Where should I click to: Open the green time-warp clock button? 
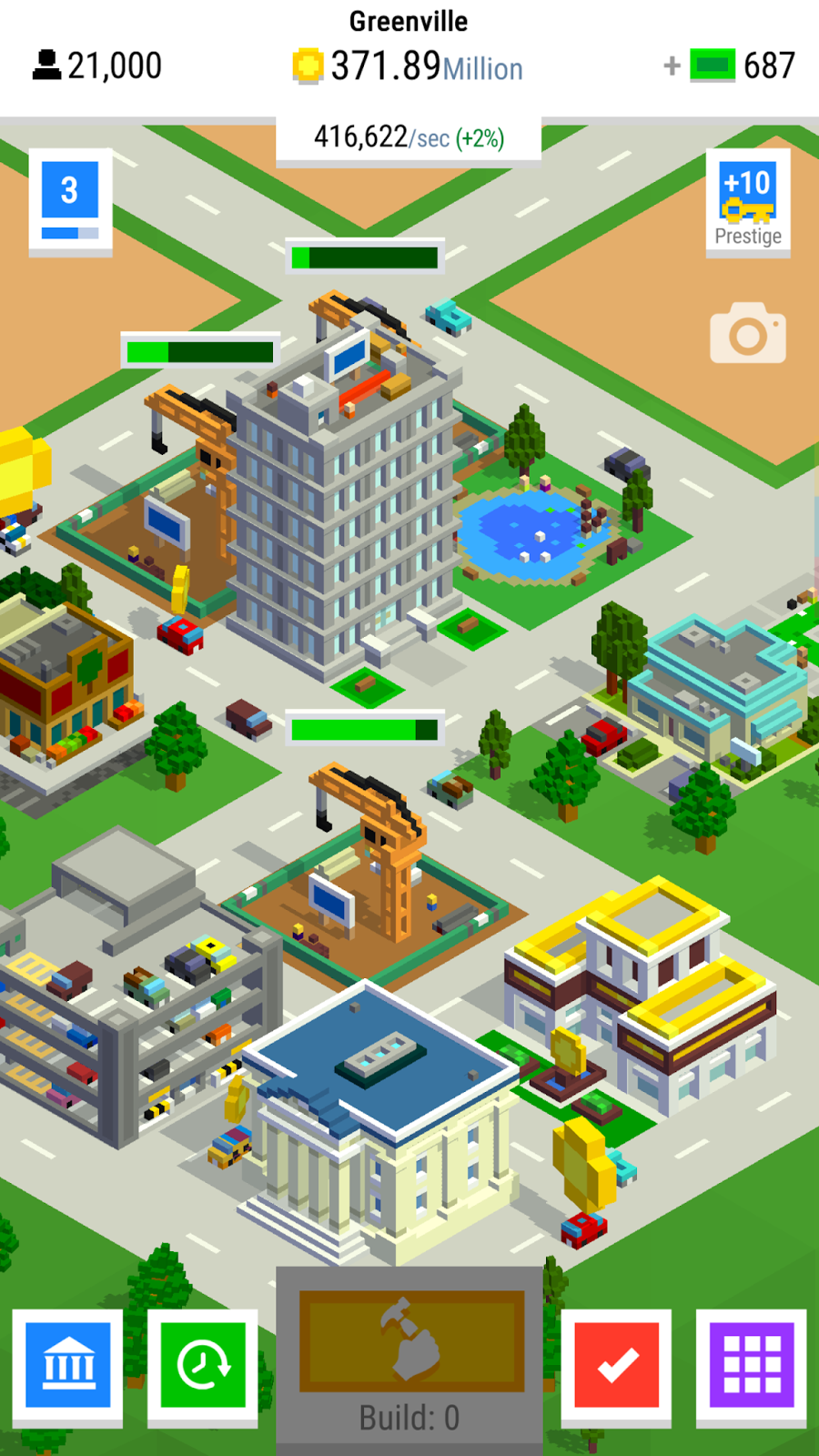coord(203,1366)
